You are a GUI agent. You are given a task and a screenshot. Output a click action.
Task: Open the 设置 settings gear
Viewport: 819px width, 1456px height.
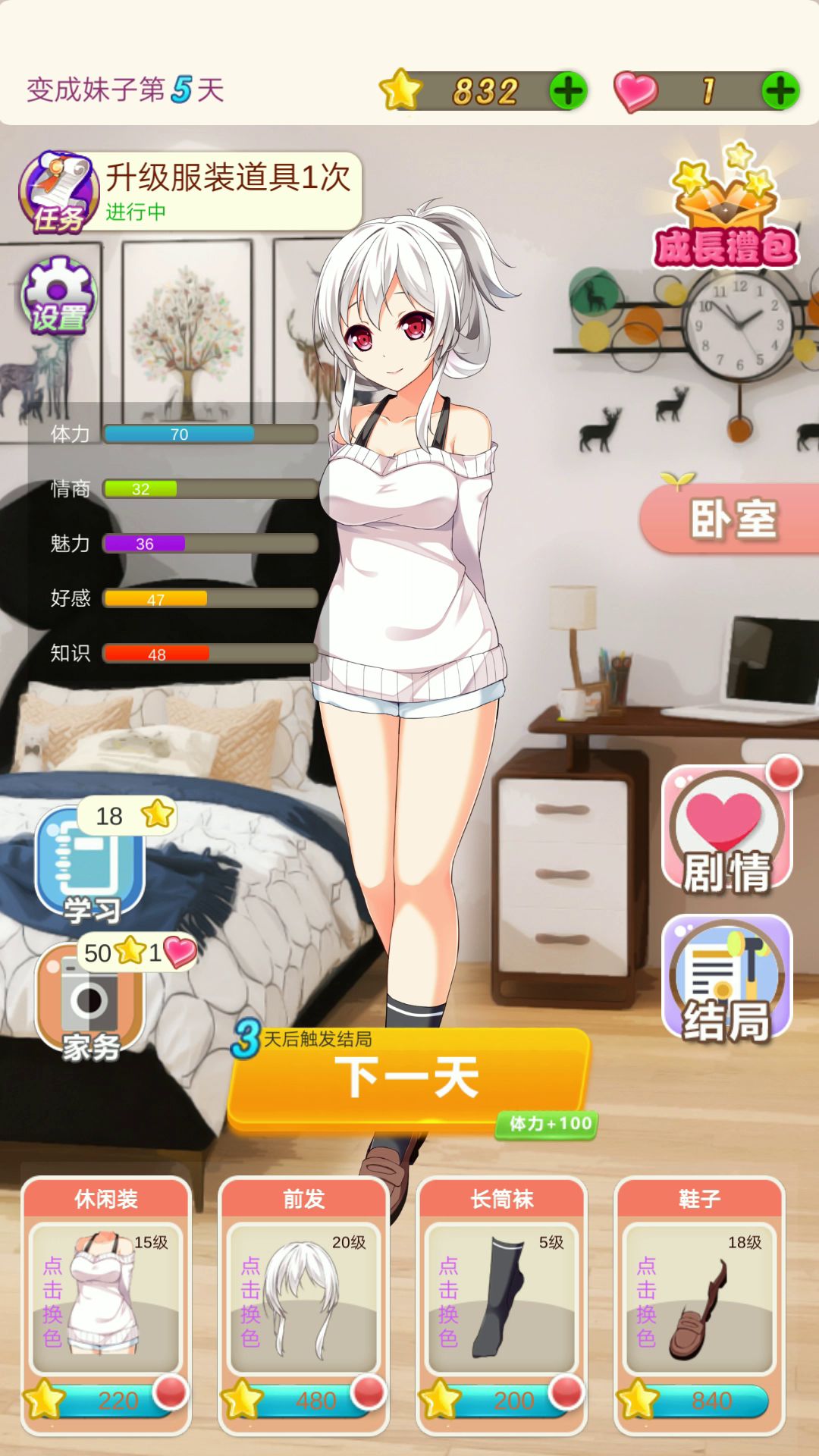(58, 296)
